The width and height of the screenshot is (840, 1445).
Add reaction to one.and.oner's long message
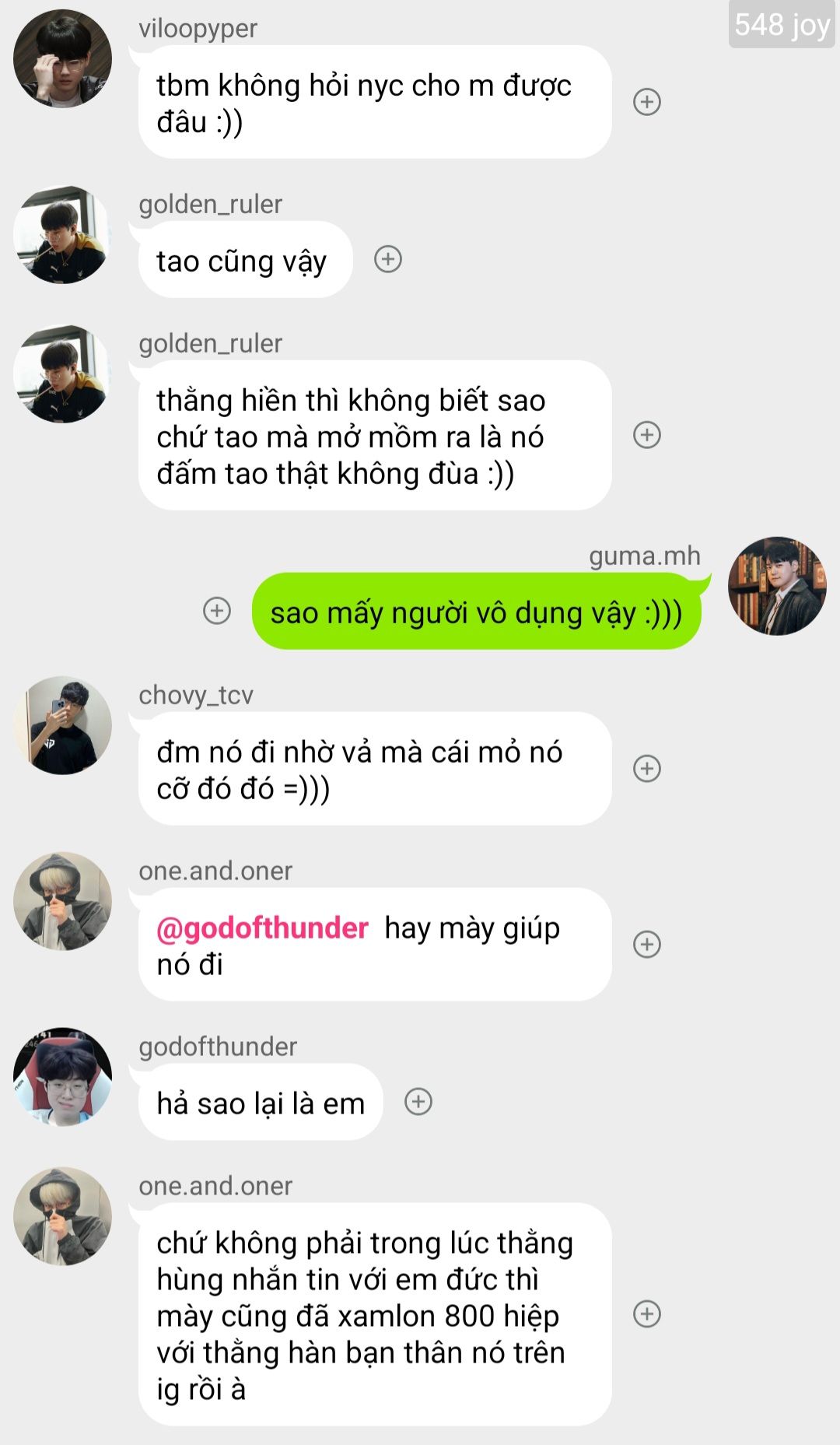coord(647,1314)
